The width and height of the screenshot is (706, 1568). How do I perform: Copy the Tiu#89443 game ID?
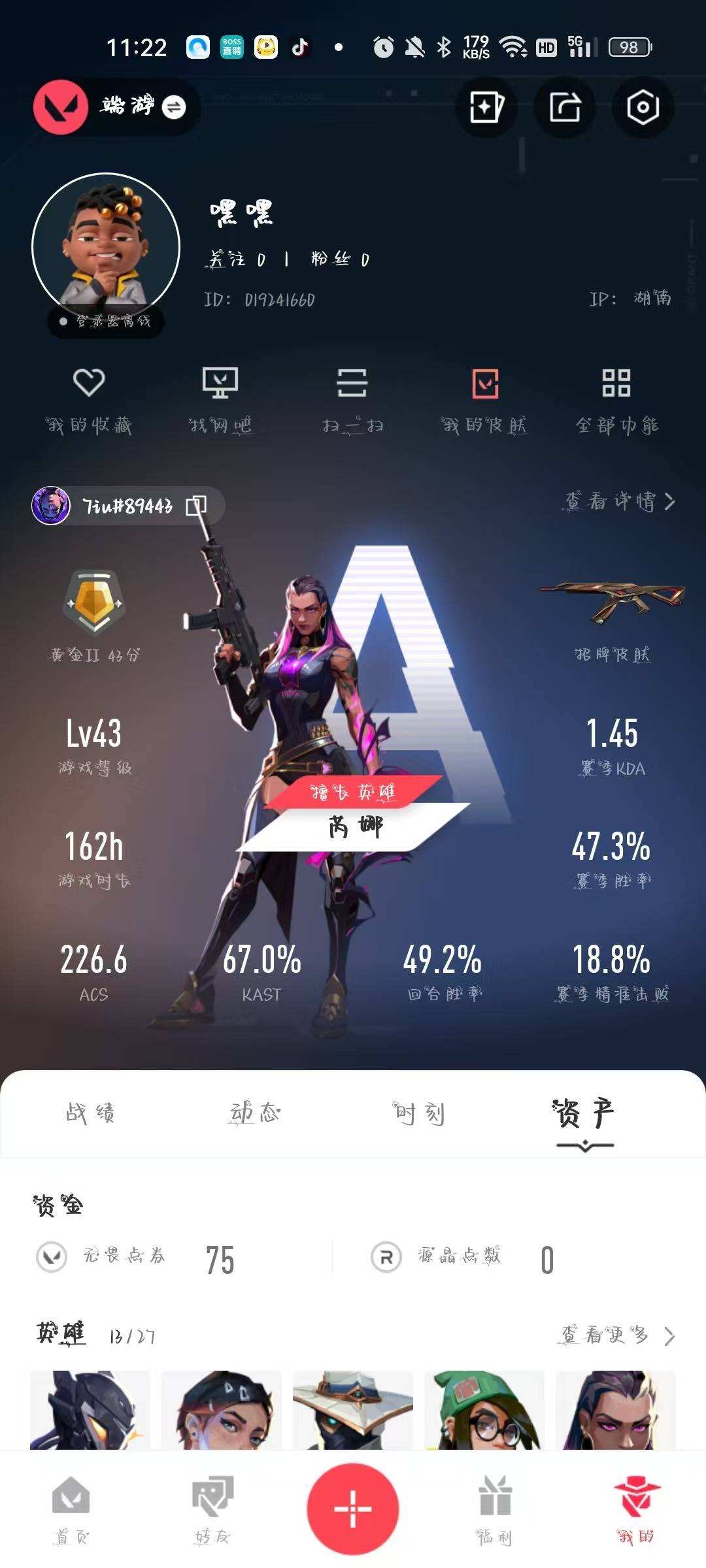197,506
